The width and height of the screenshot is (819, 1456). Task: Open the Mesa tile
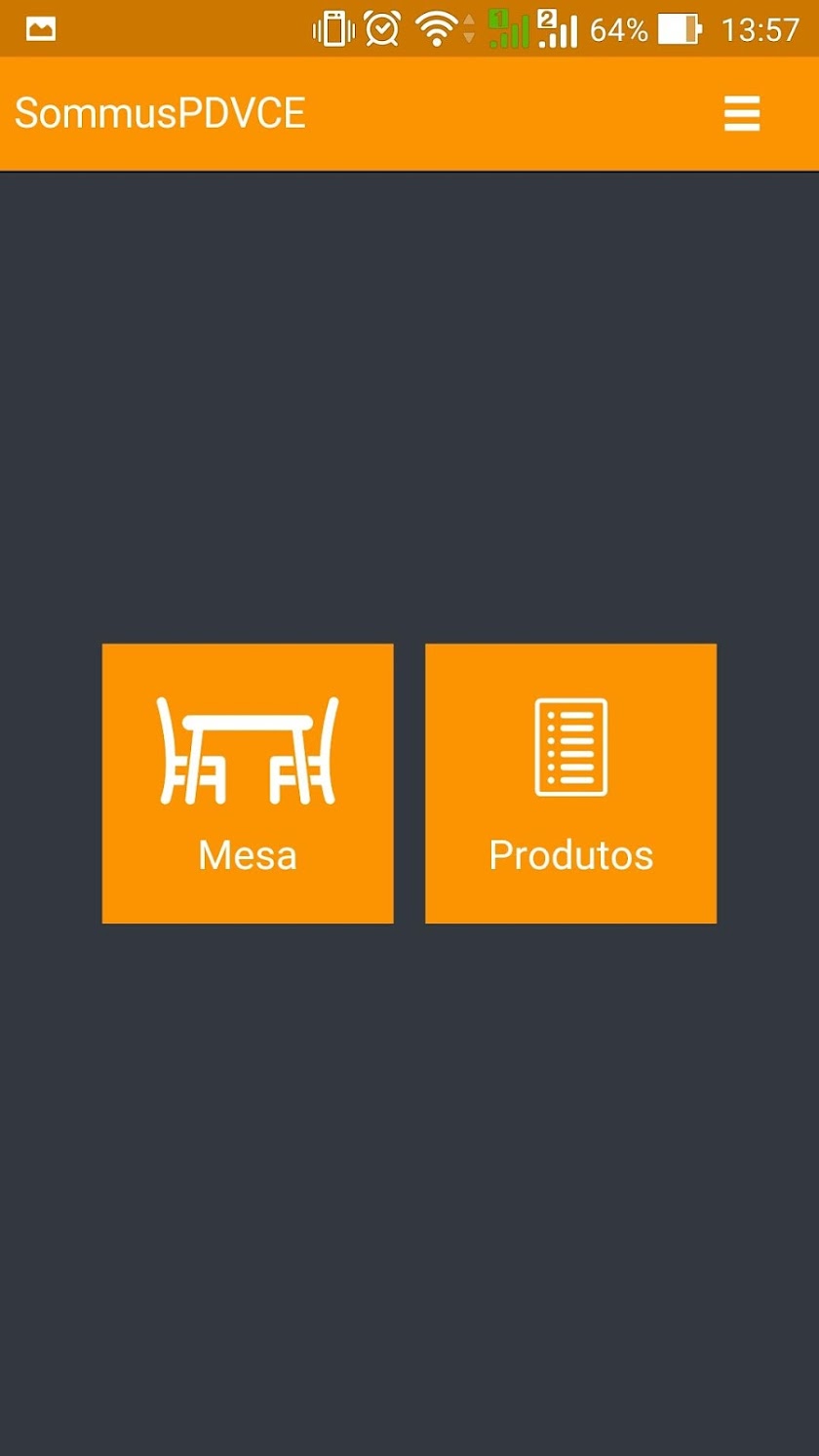(248, 783)
